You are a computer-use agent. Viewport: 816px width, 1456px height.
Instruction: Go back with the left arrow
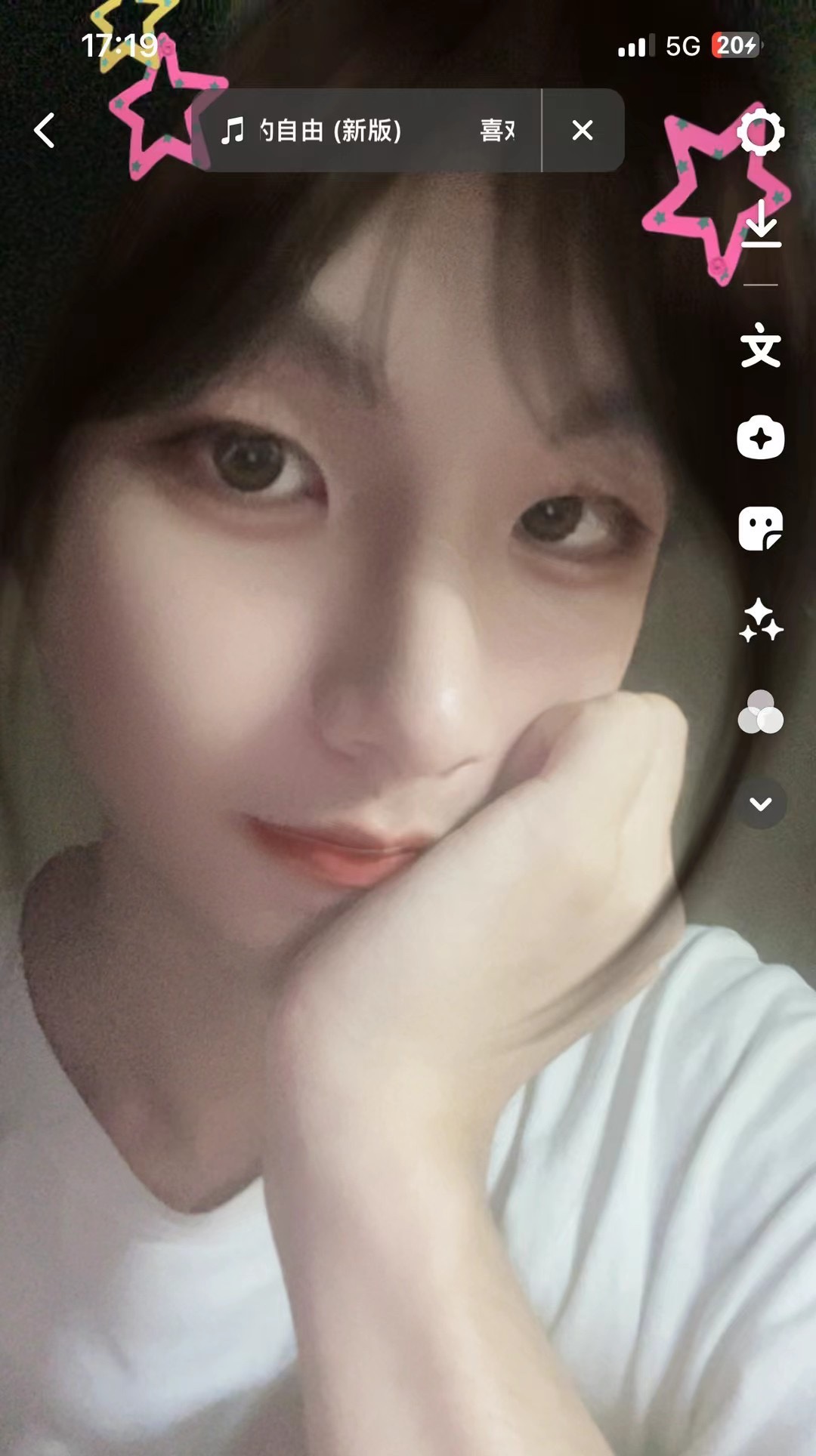click(x=45, y=131)
